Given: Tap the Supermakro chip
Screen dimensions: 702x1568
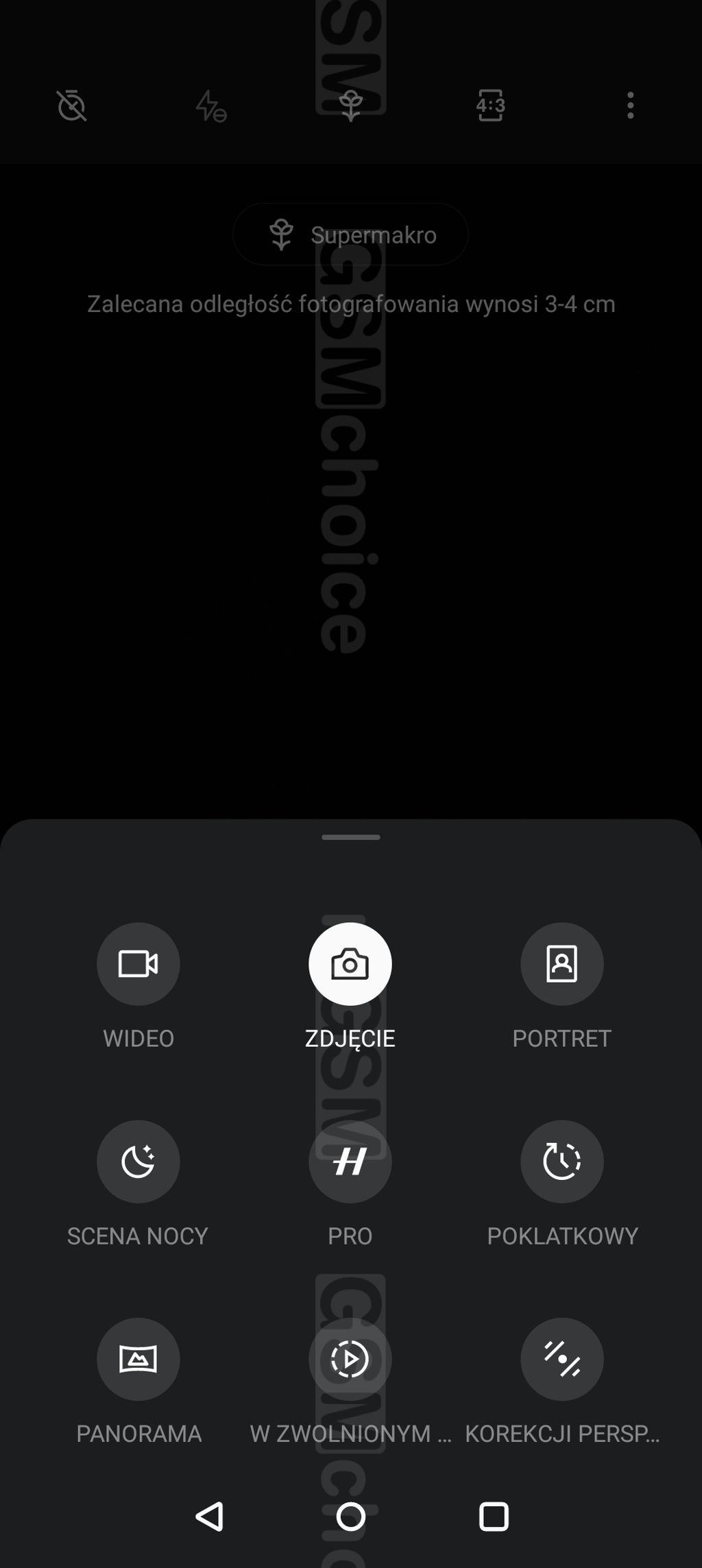Looking at the screenshot, I should (x=350, y=234).
